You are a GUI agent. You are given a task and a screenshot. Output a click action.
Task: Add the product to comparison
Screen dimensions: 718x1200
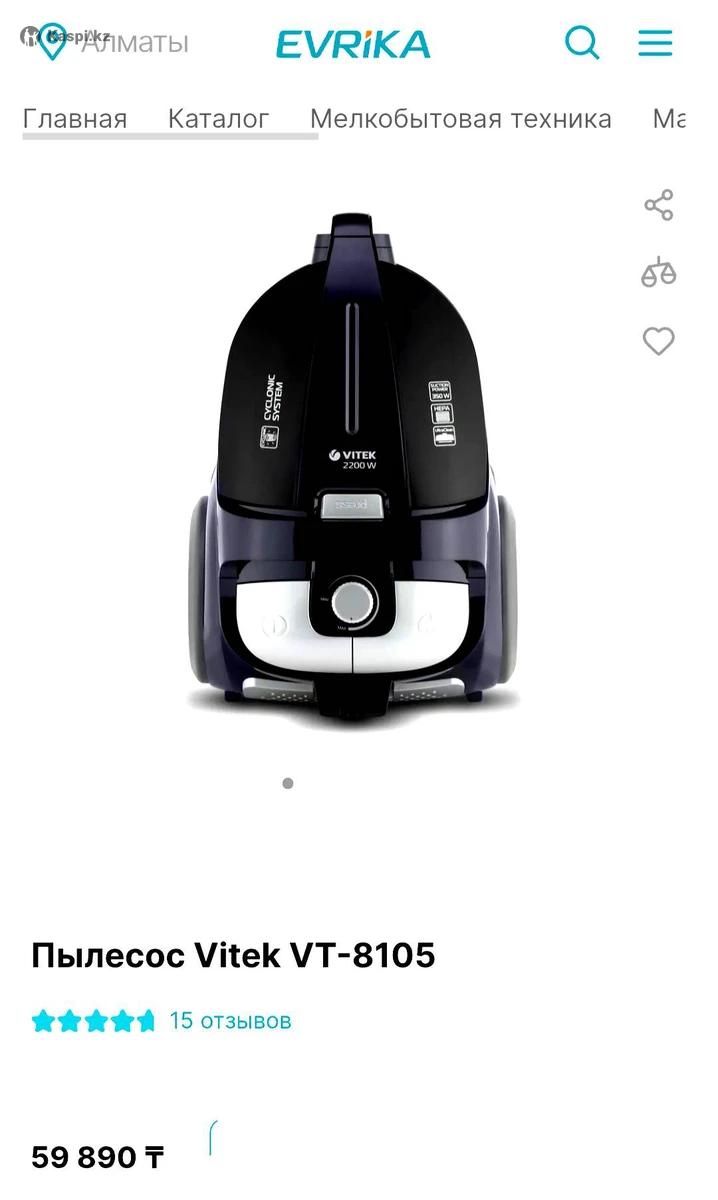point(658,272)
